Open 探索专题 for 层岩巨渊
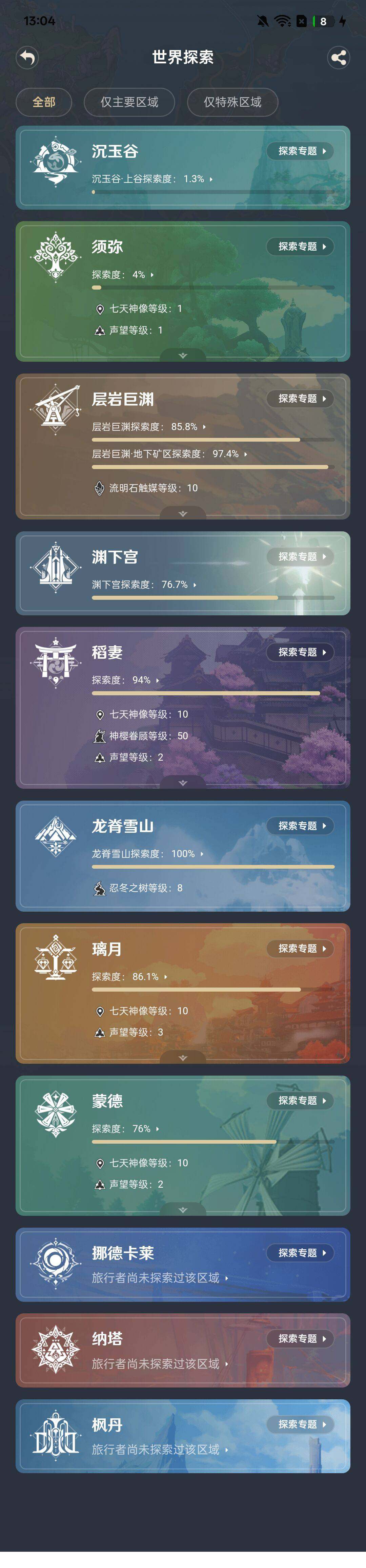Image resolution: width=366 pixels, height=1568 pixels. [300, 399]
